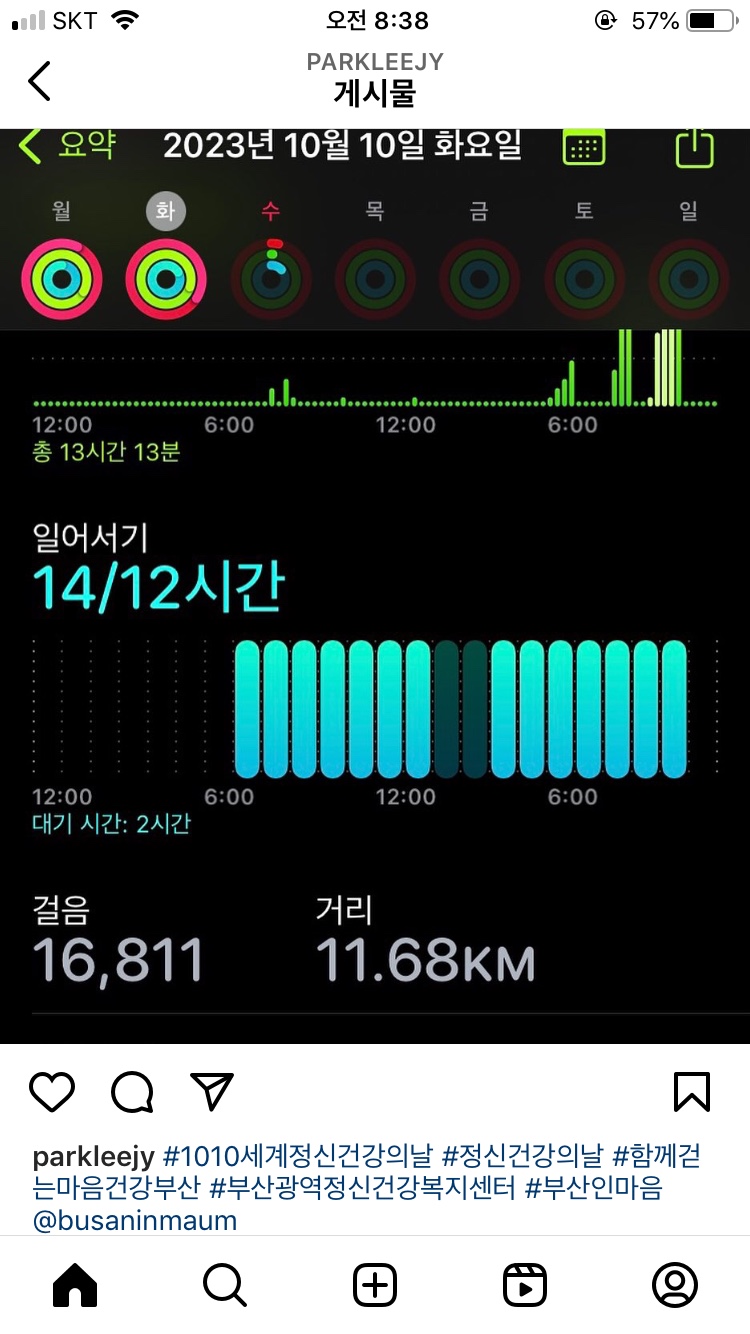View the #부산광역정신건강복지센터 hashtag
750x1334 pixels.
362,1189
